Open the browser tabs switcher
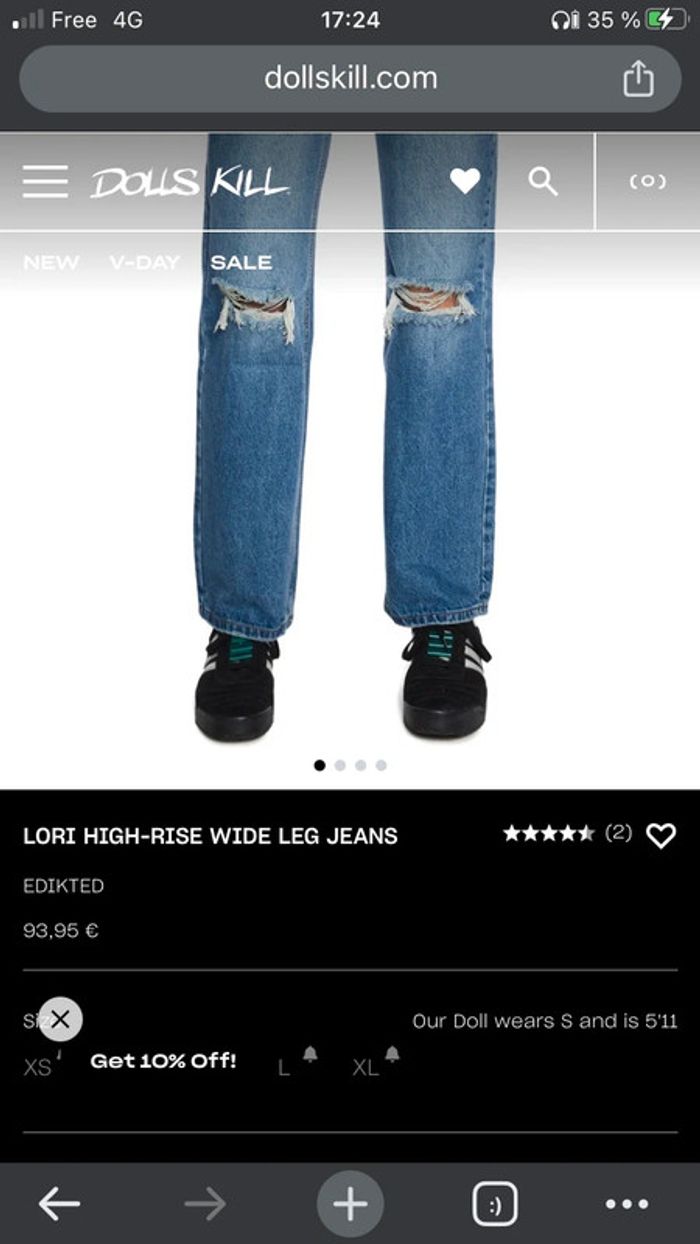The image size is (700, 1244). point(494,1204)
